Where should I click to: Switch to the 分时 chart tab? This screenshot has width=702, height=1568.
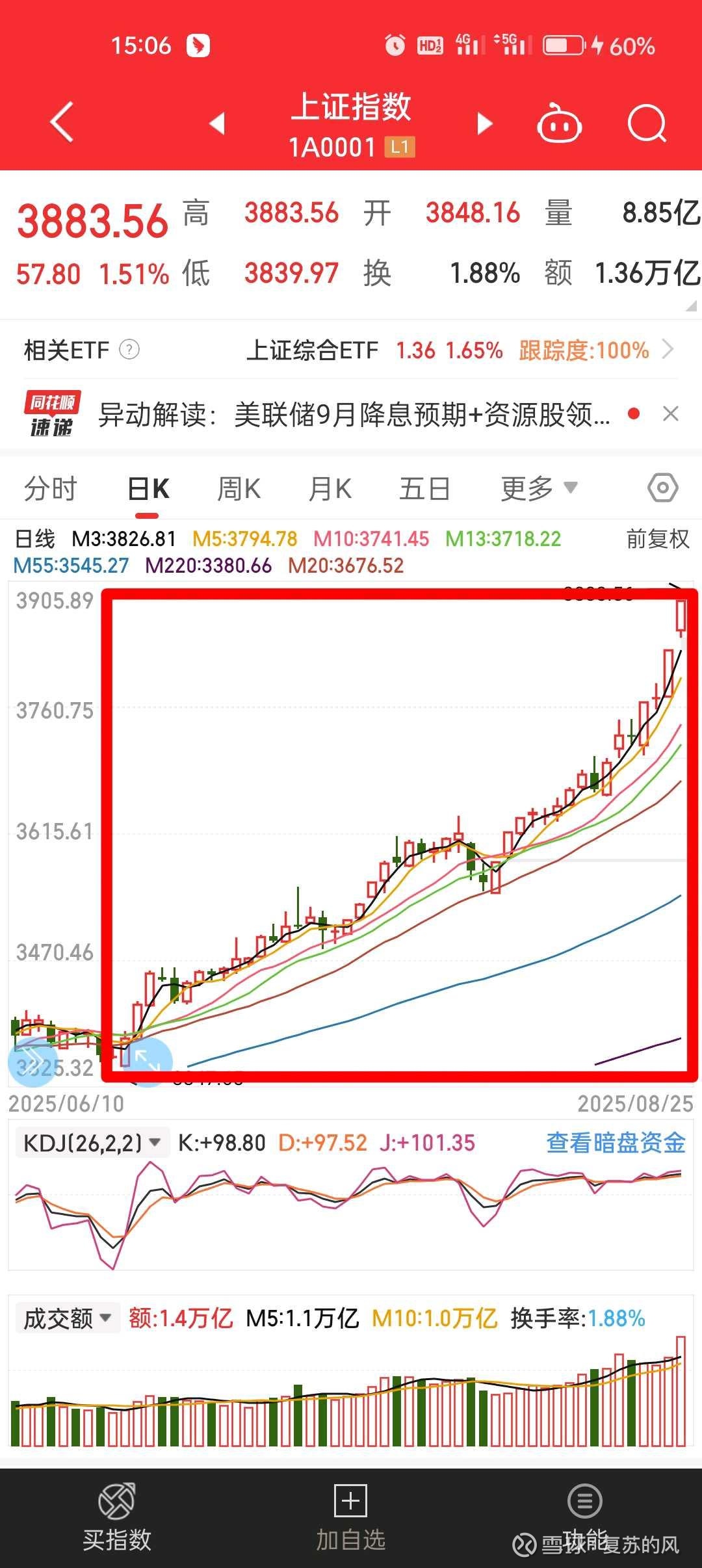click(x=50, y=489)
